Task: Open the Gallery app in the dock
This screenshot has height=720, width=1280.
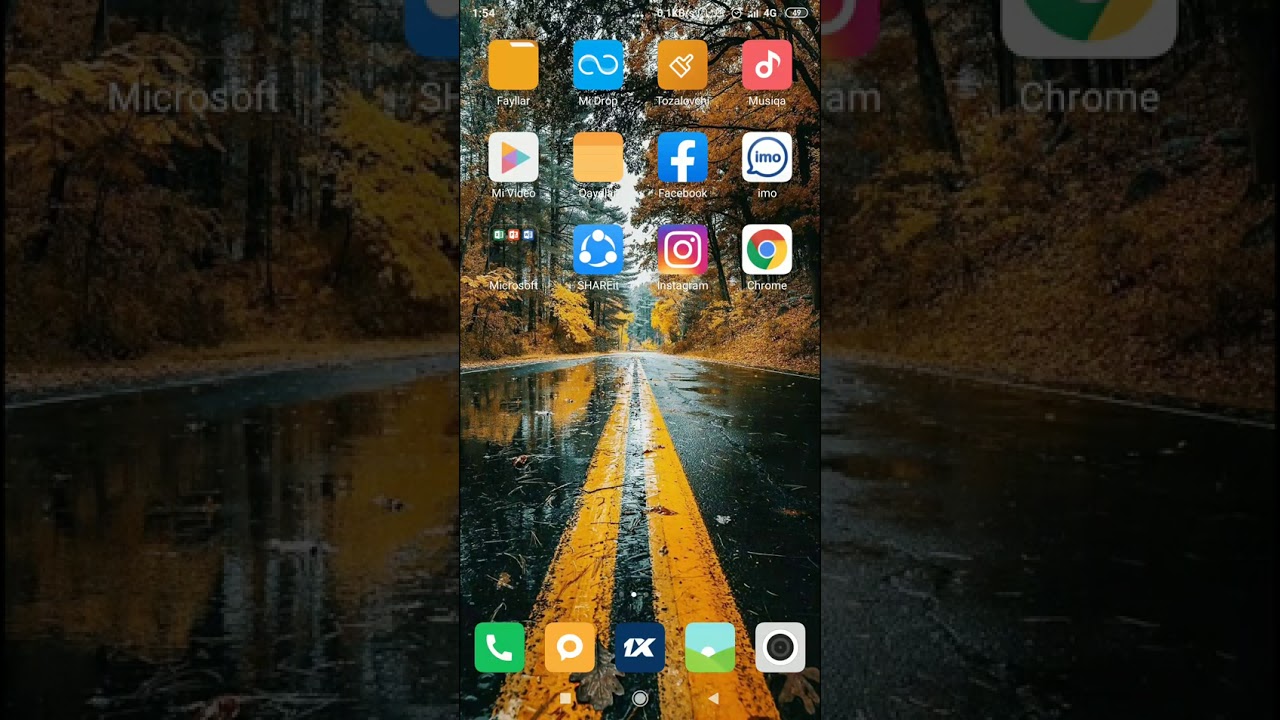Action: [x=710, y=648]
